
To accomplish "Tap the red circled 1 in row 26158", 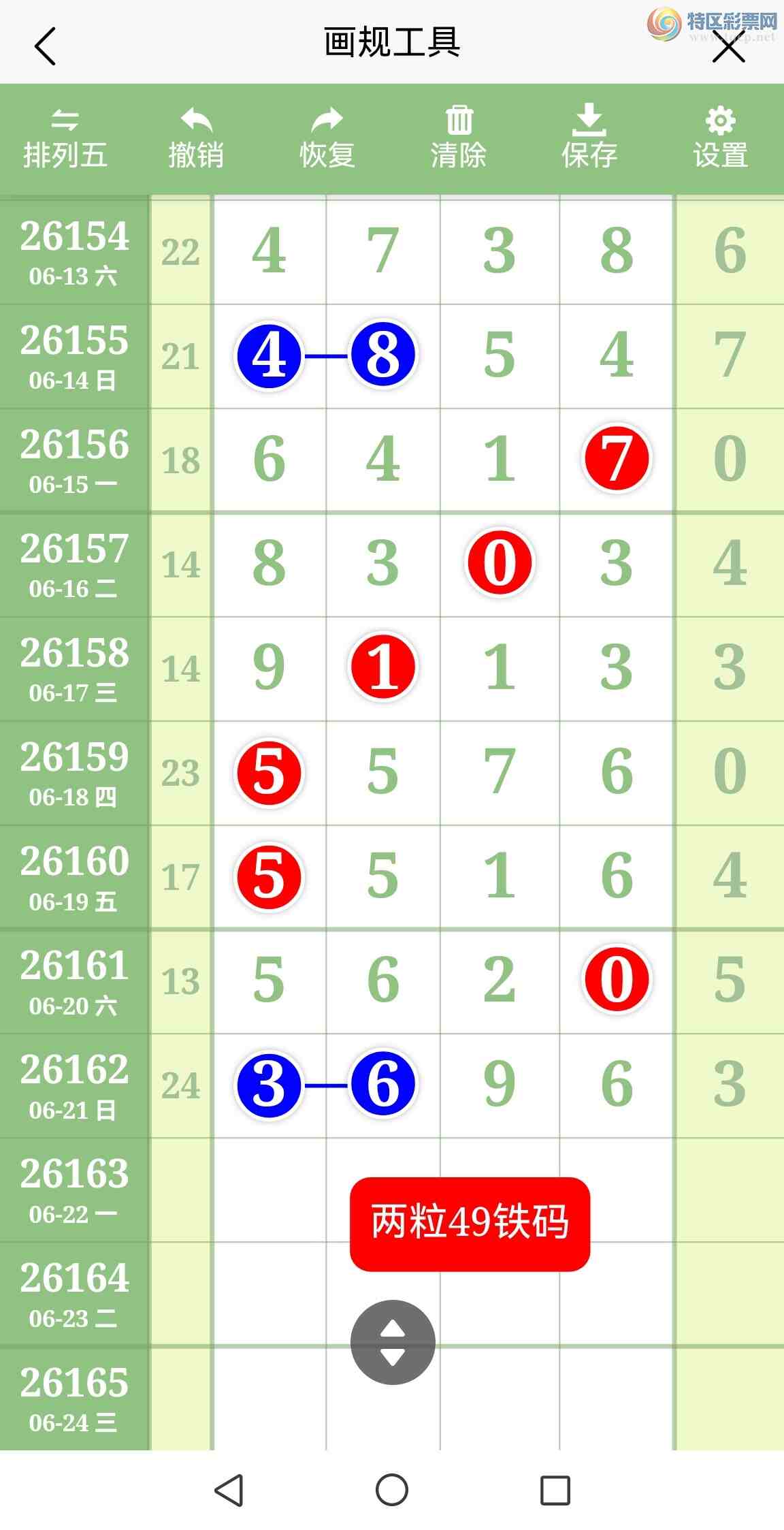I will point(383,667).
